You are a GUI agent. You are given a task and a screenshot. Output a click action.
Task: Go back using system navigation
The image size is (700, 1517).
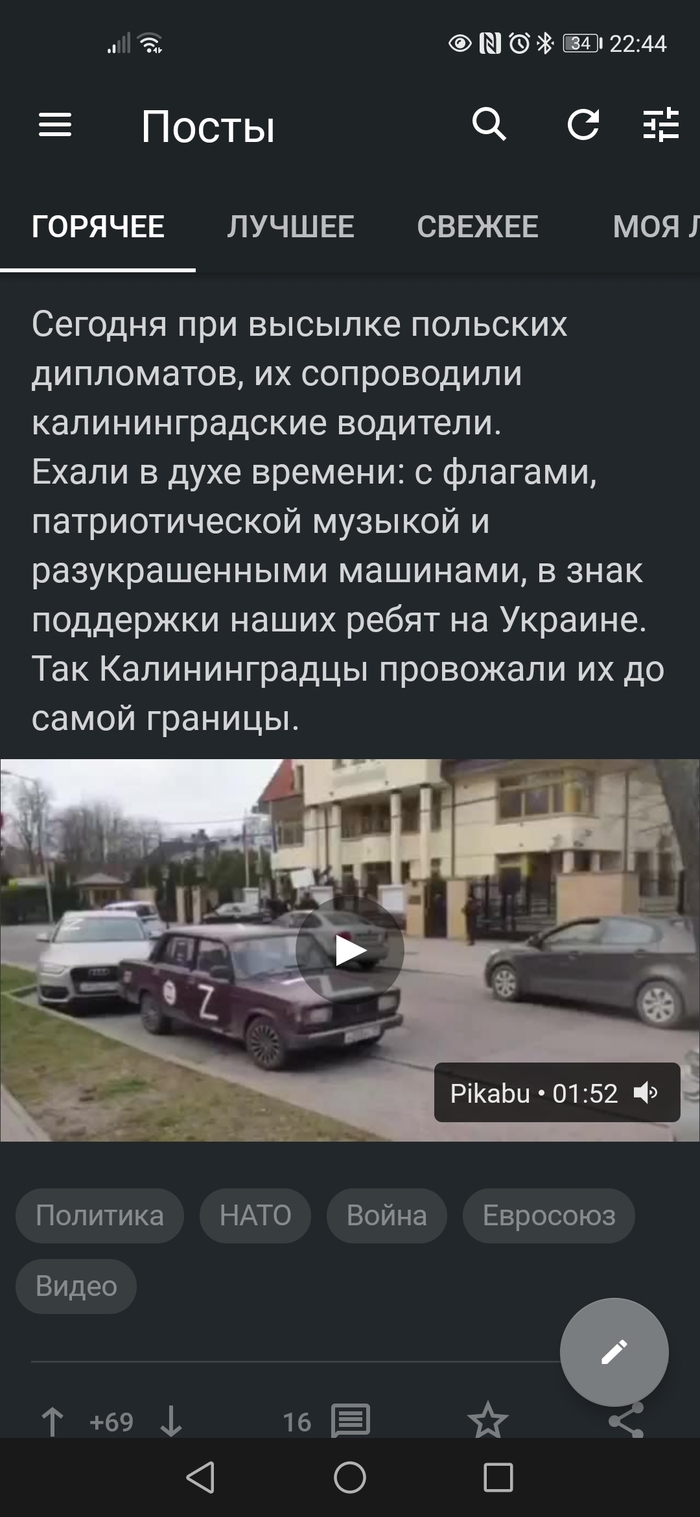tap(201, 1477)
